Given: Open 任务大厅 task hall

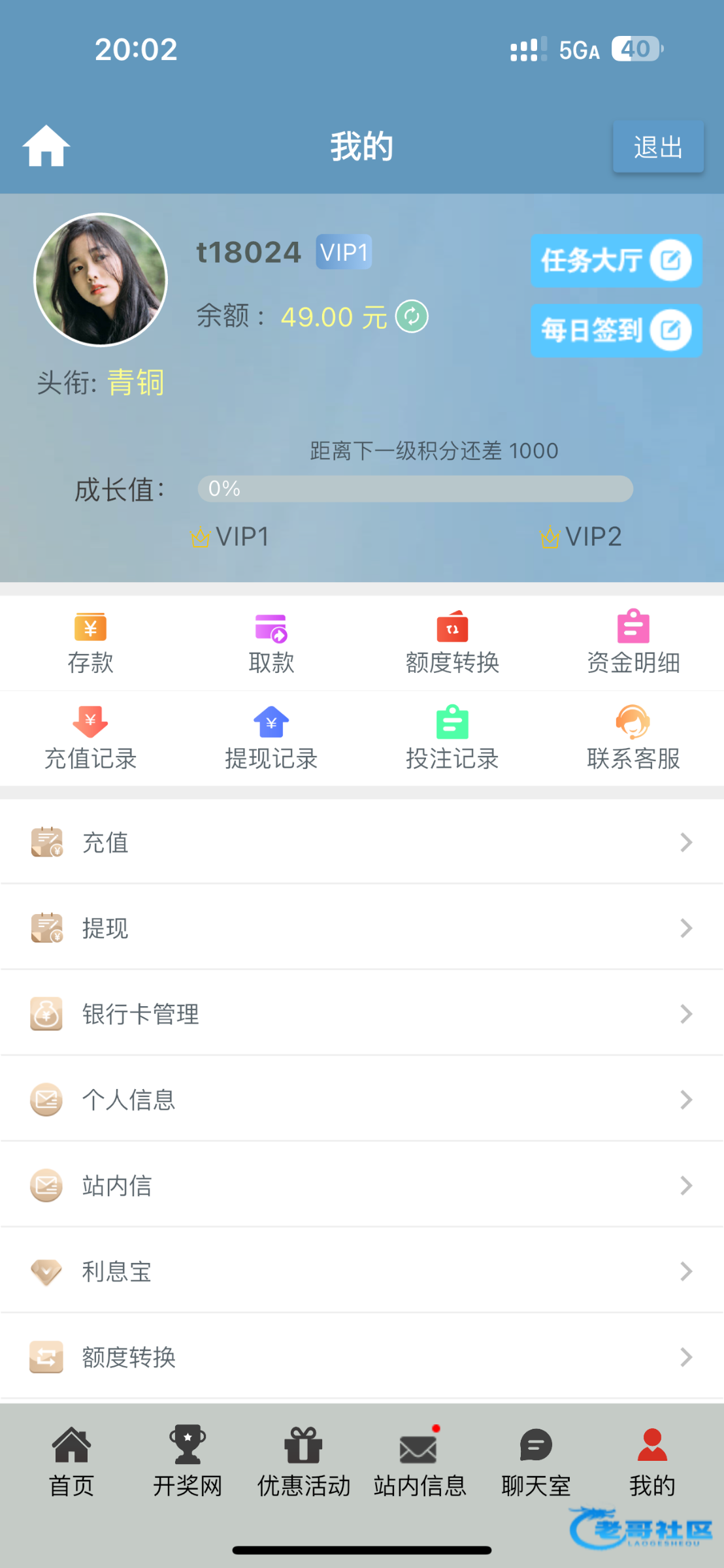Looking at the screenshot, I should (616, 261).
